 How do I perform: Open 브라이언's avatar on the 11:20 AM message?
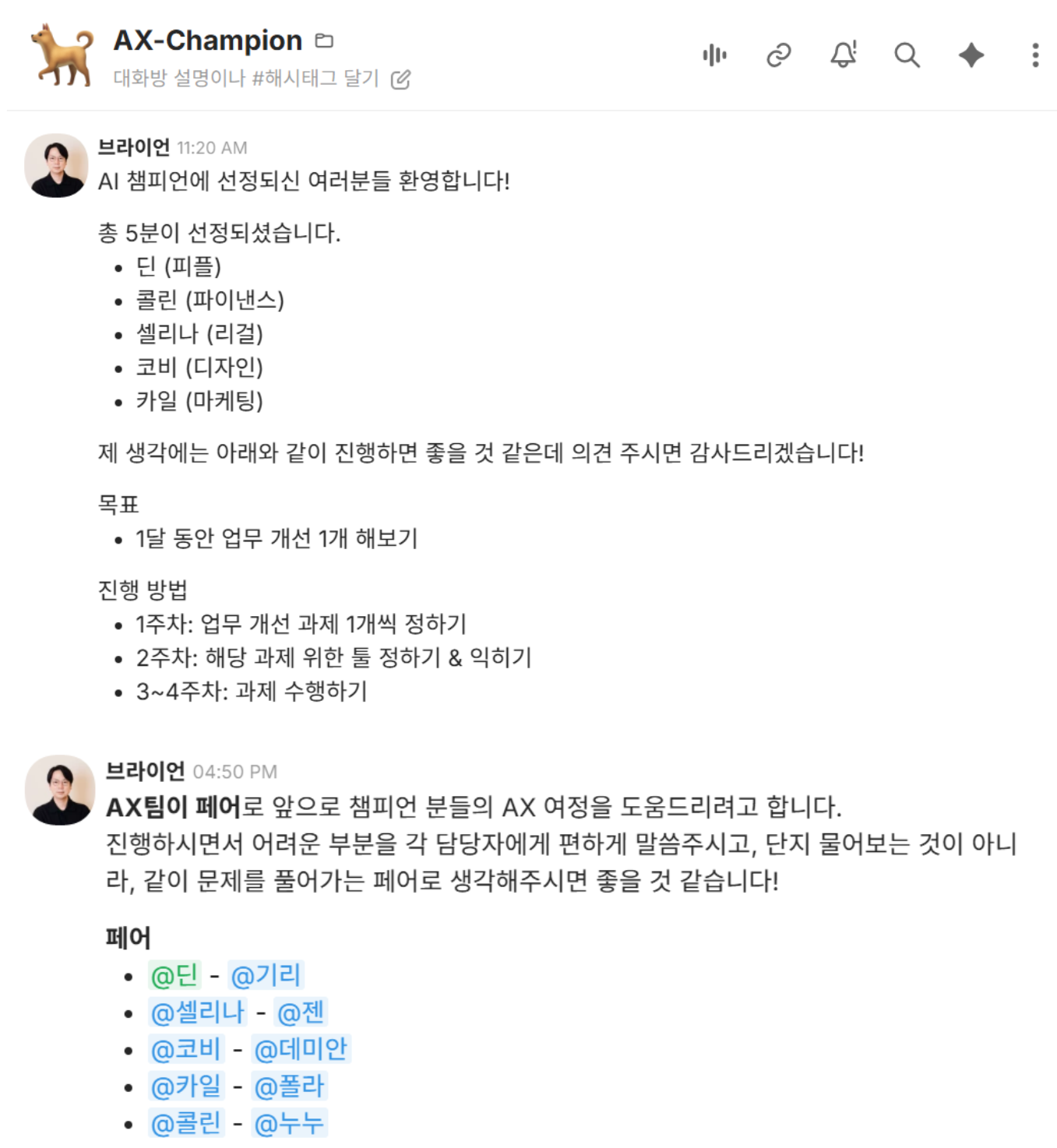click(56, 165)
